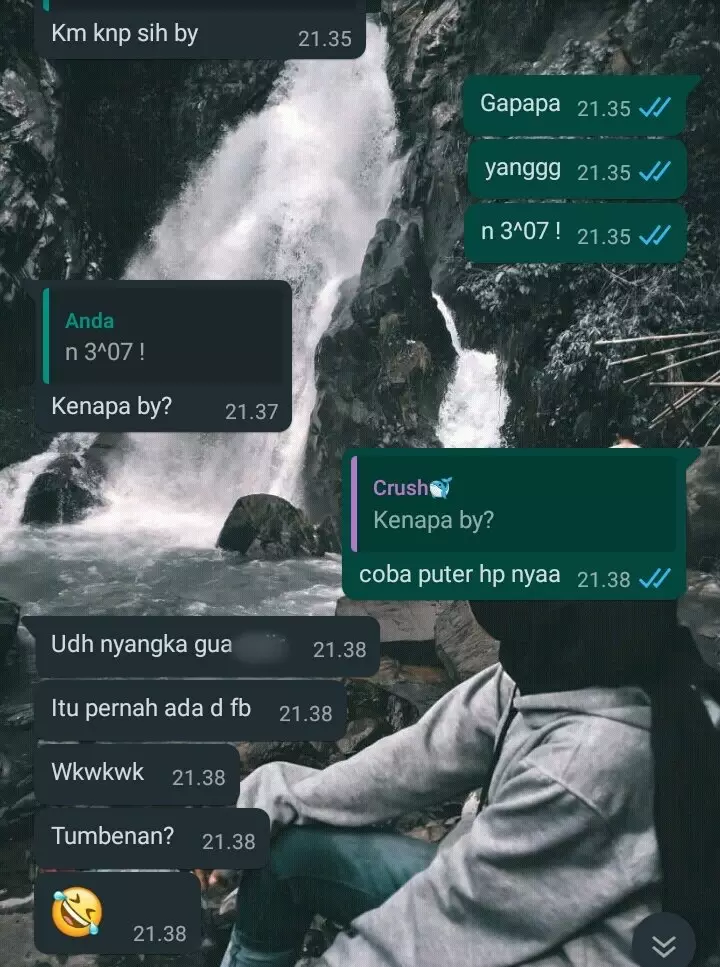Click the double checkmarks on 'coba puter hp nyaa'
This screenshot has height=967, width=720.
coord(655,580)
